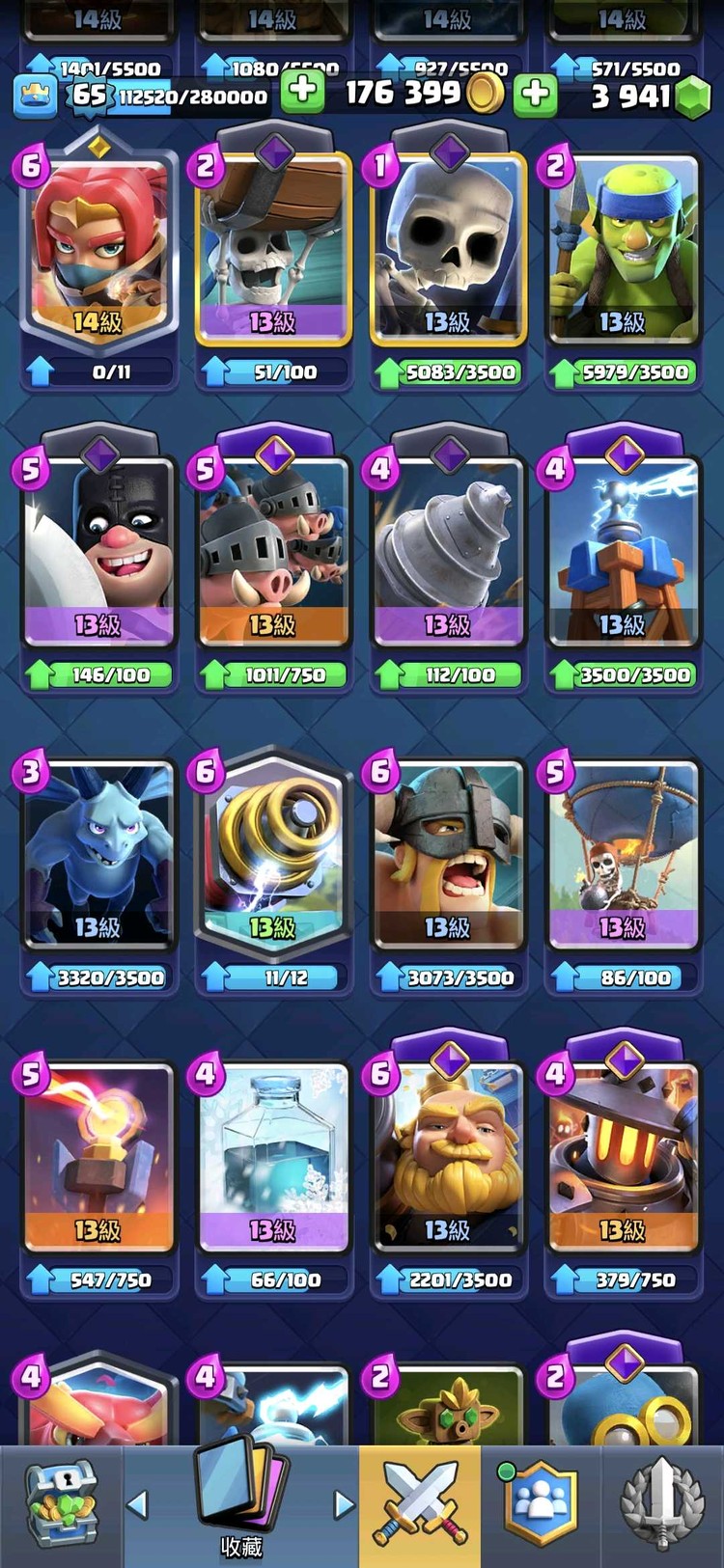Select the Inferno Tower card
This screenshot has height=1568, width=724.
point(98,1156)
